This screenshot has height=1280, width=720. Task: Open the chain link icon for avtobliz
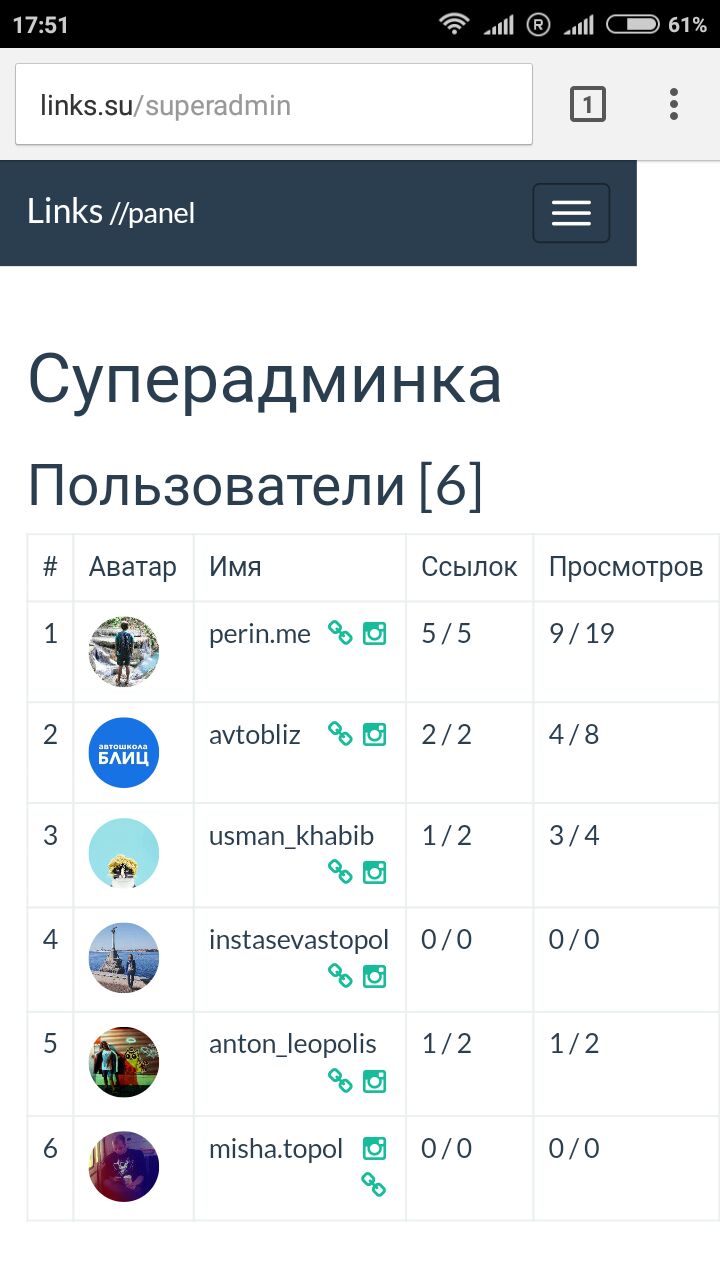[341, 735]
